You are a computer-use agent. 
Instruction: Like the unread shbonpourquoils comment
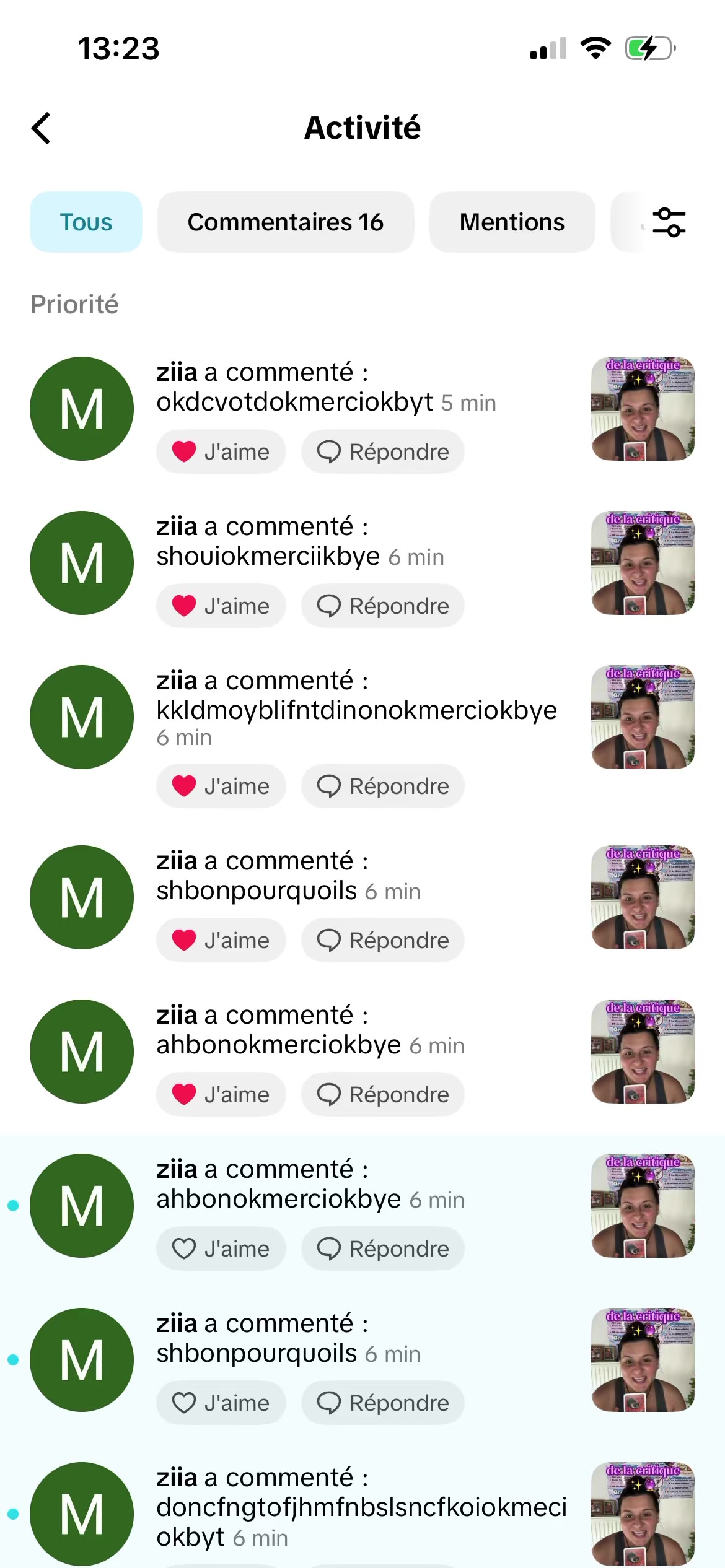tap(221, 1403)
